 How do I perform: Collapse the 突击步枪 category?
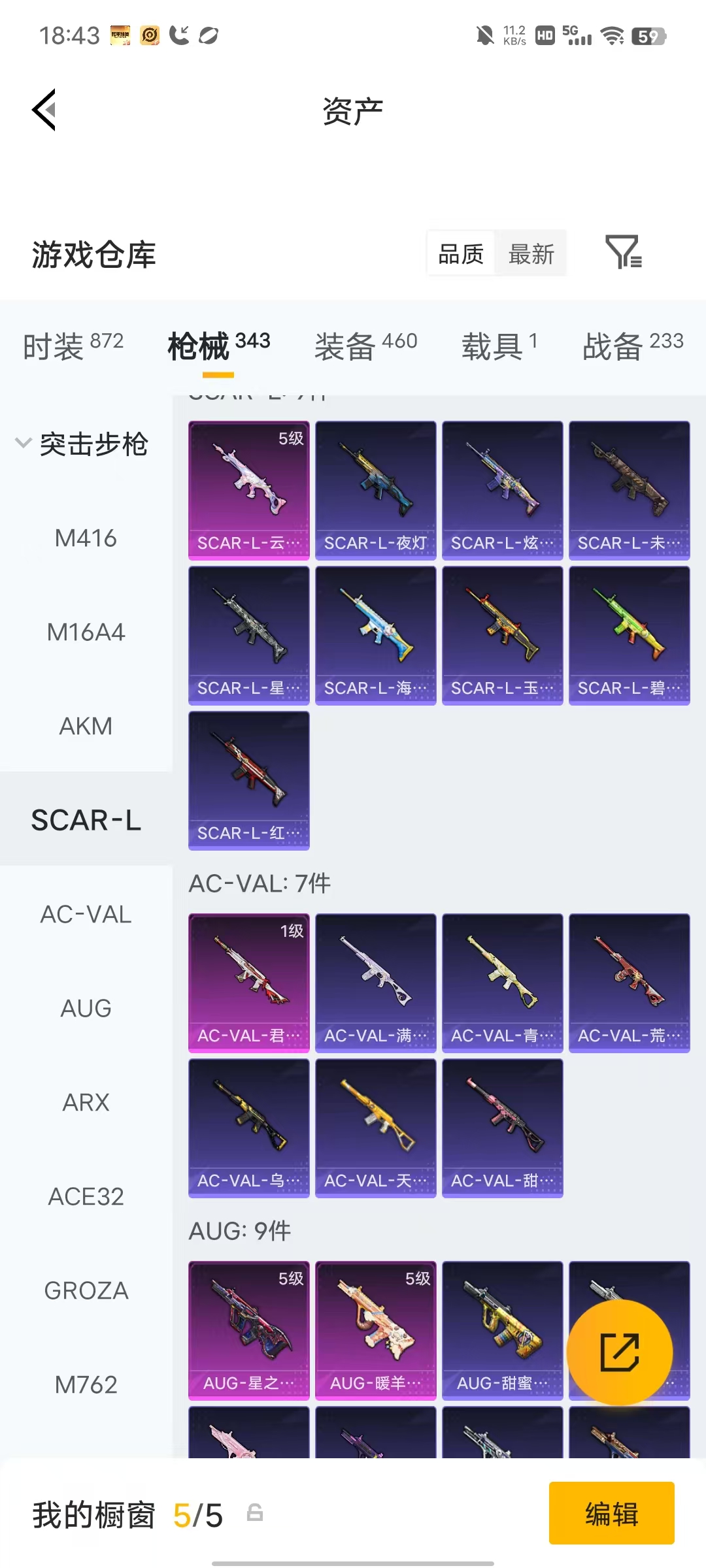pos(82,444)
